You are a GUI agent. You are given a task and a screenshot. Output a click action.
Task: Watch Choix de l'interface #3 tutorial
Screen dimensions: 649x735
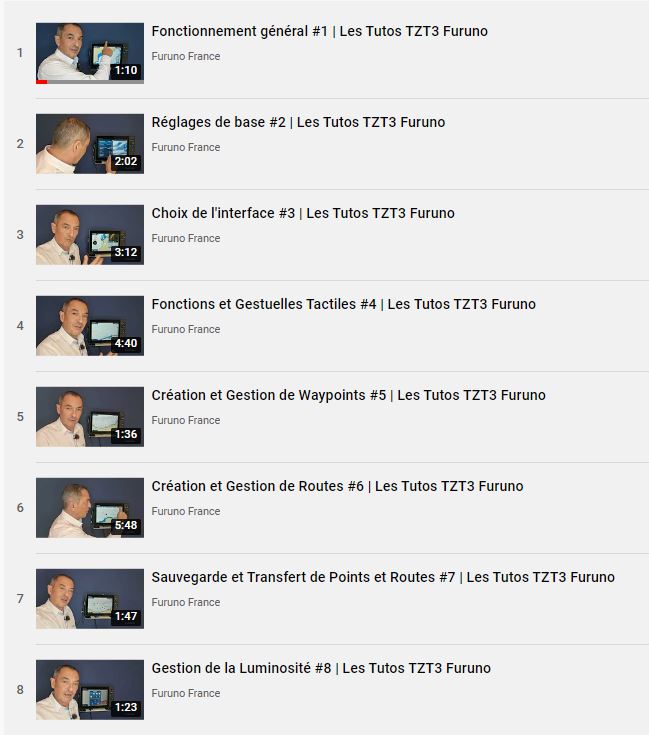click(302, 214)
